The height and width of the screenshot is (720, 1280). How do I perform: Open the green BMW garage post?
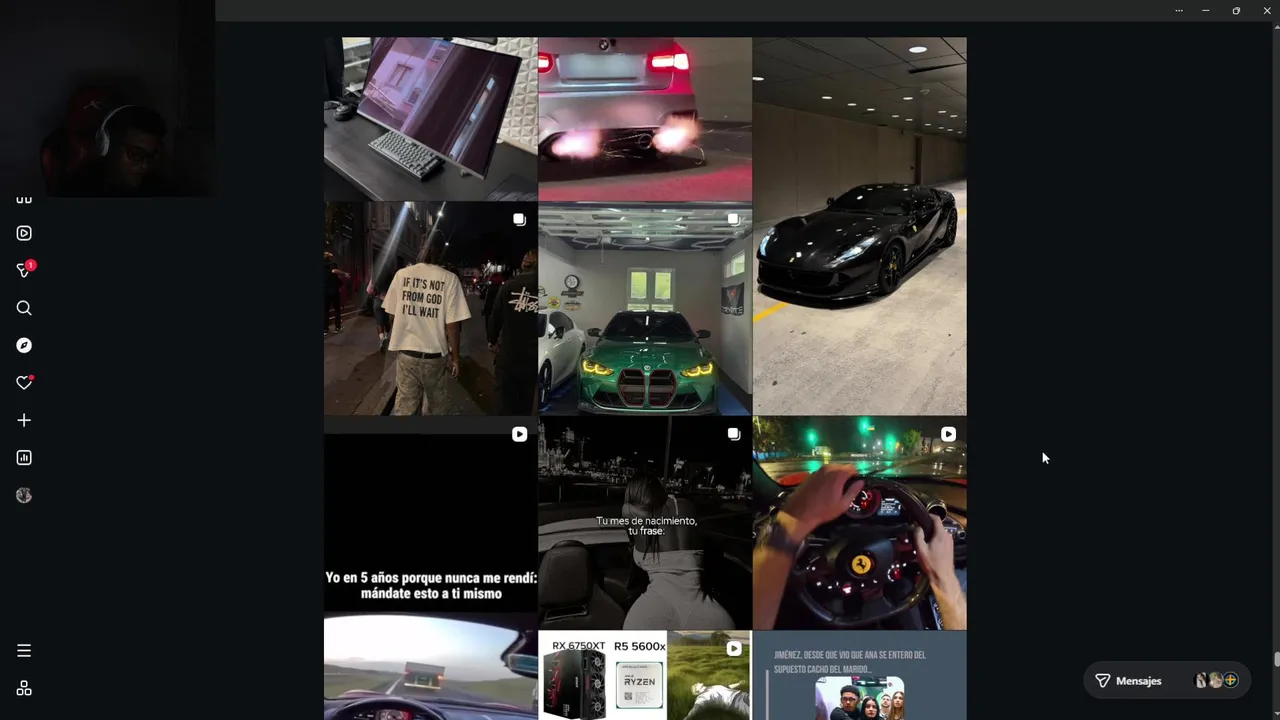pyautogui.click(x=645, y=308)
